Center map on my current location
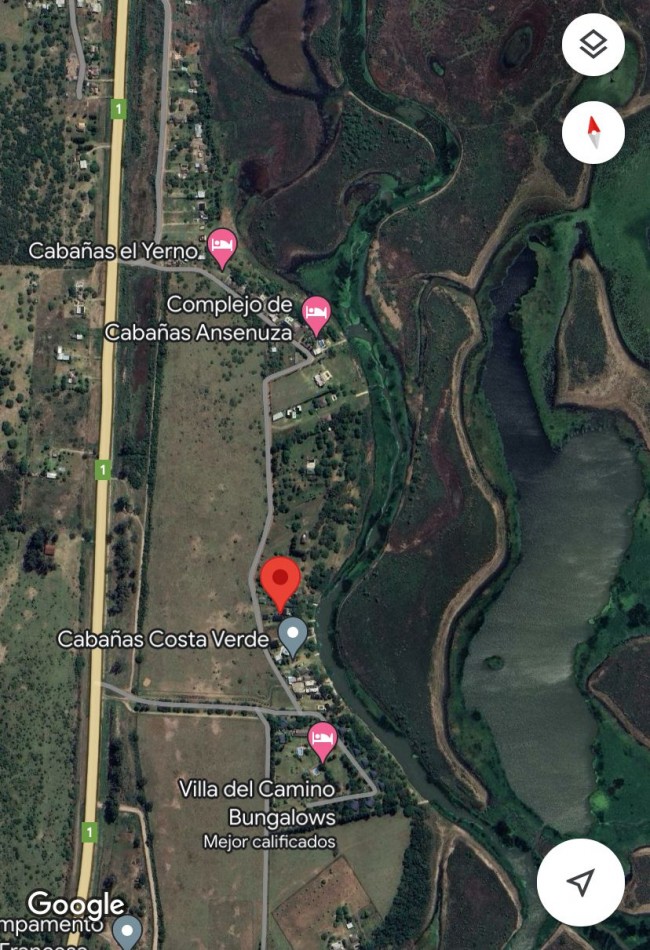The height and width of the screenshot is (950, 650). click(581, 881)
